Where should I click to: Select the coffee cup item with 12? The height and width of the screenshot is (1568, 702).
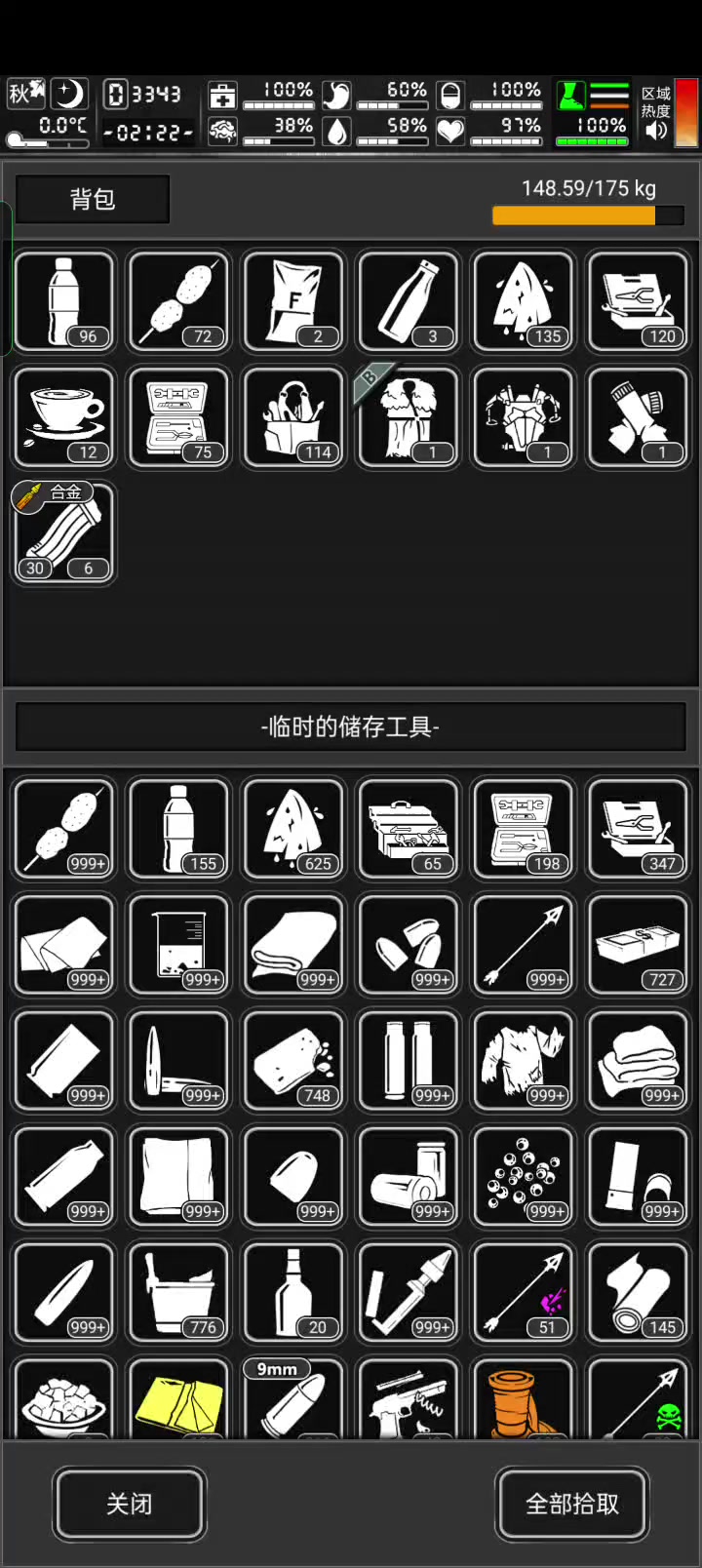pos(64,417)
